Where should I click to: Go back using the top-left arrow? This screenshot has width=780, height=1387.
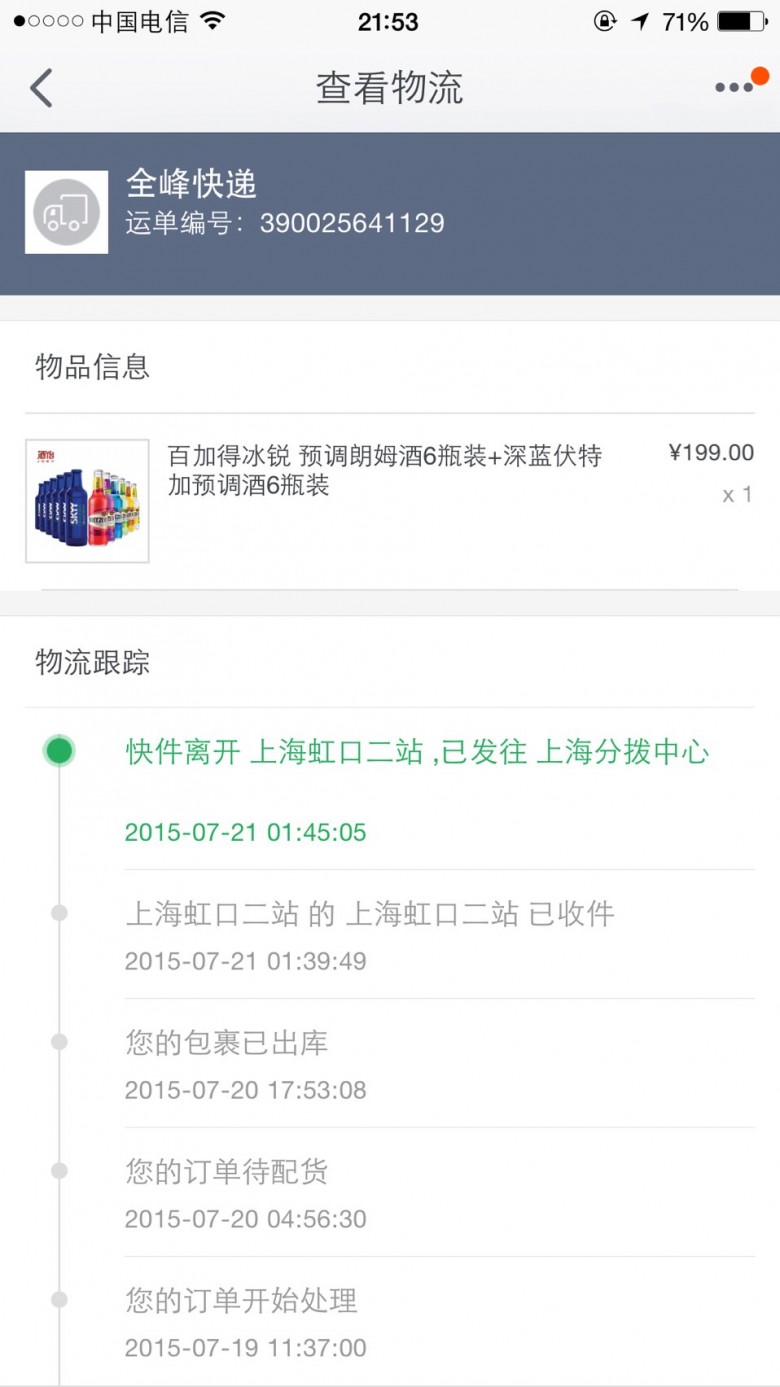[x=41, y=88]
